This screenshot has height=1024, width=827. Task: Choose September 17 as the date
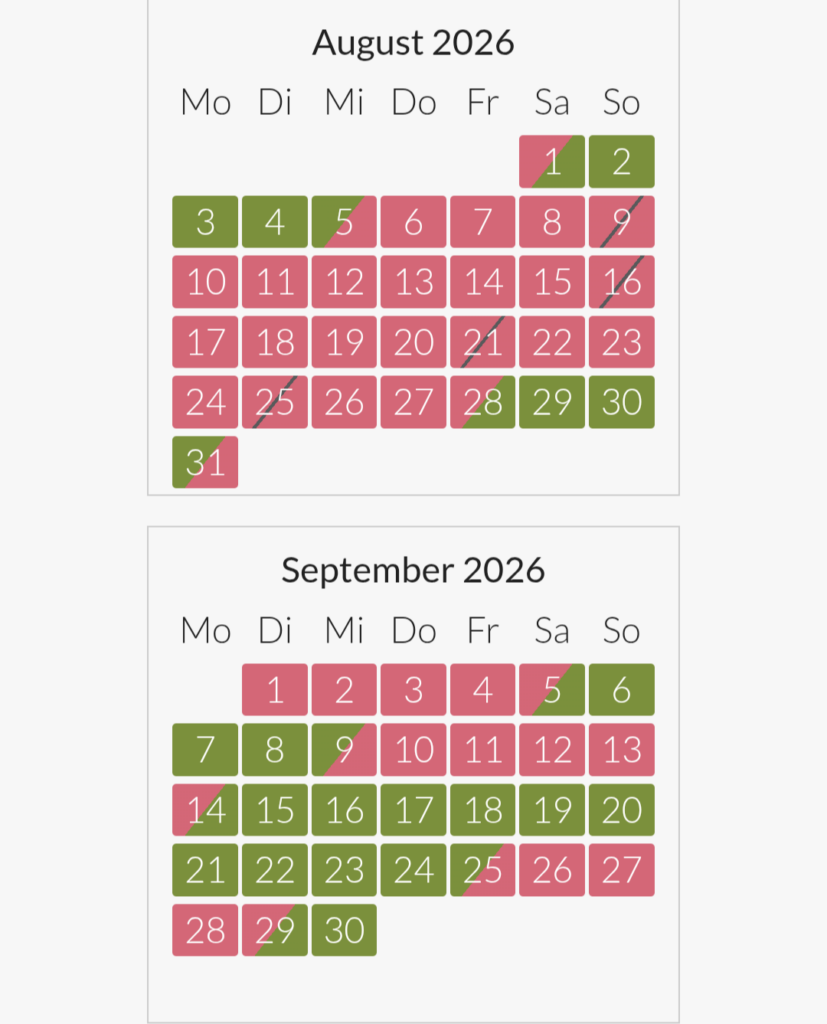coord(414,810)
